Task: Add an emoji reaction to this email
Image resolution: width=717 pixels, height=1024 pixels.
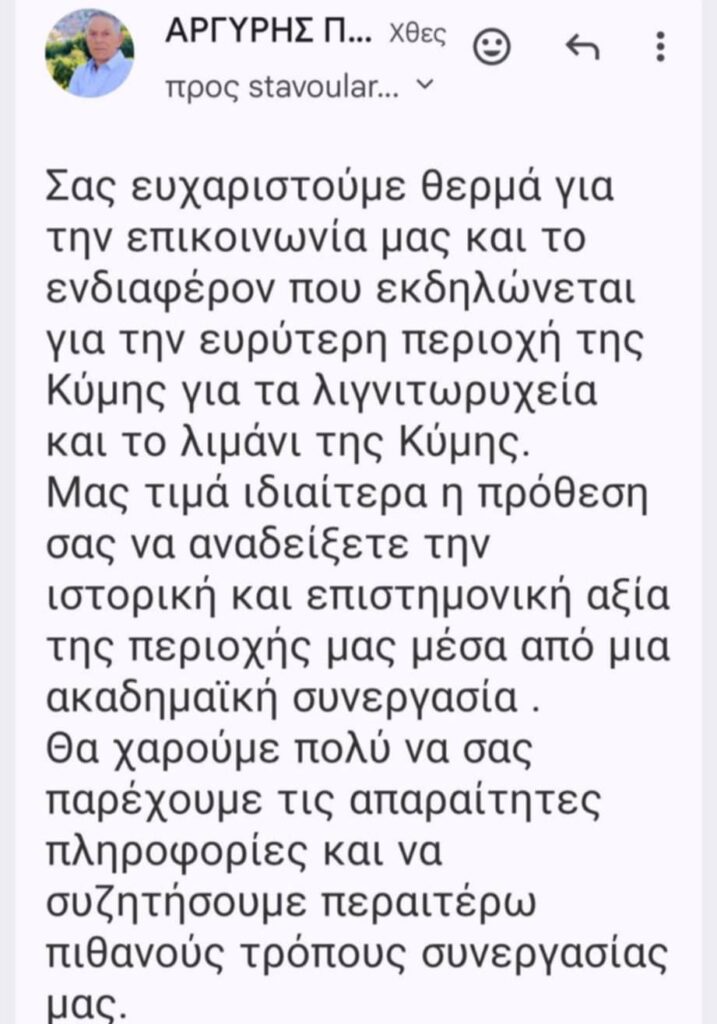Action: pos(491,46)
